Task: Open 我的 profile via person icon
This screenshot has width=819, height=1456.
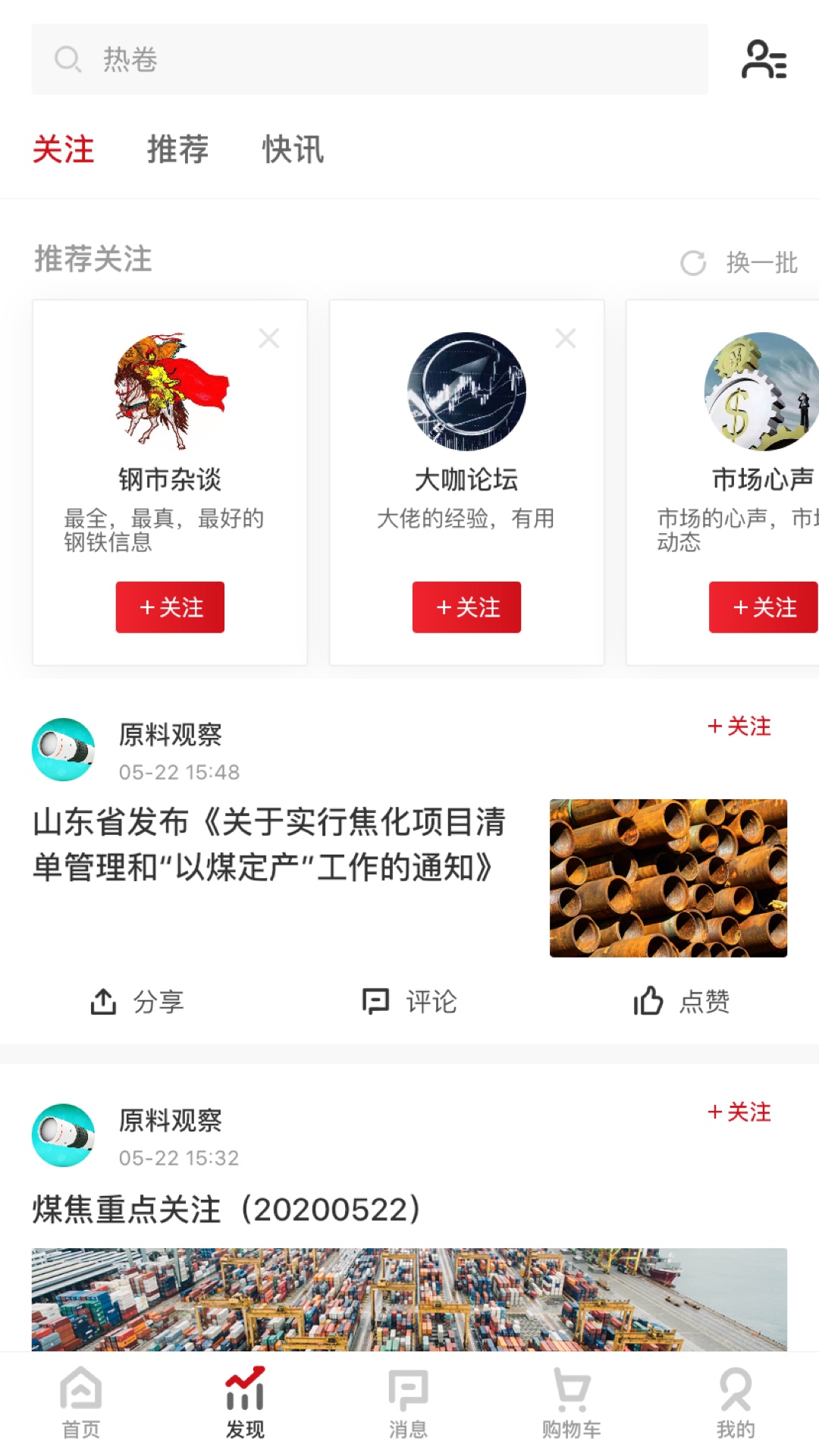Action: click(735, 1407)
